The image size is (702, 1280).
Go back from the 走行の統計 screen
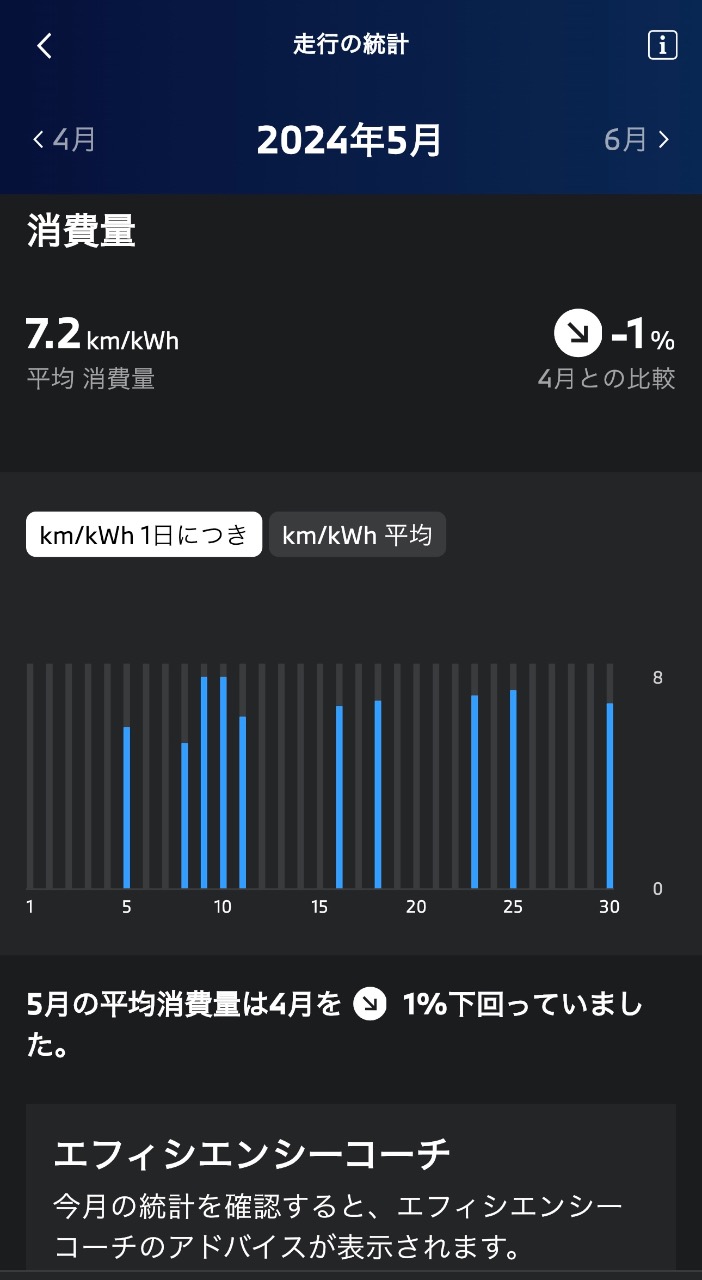point(44,46)
